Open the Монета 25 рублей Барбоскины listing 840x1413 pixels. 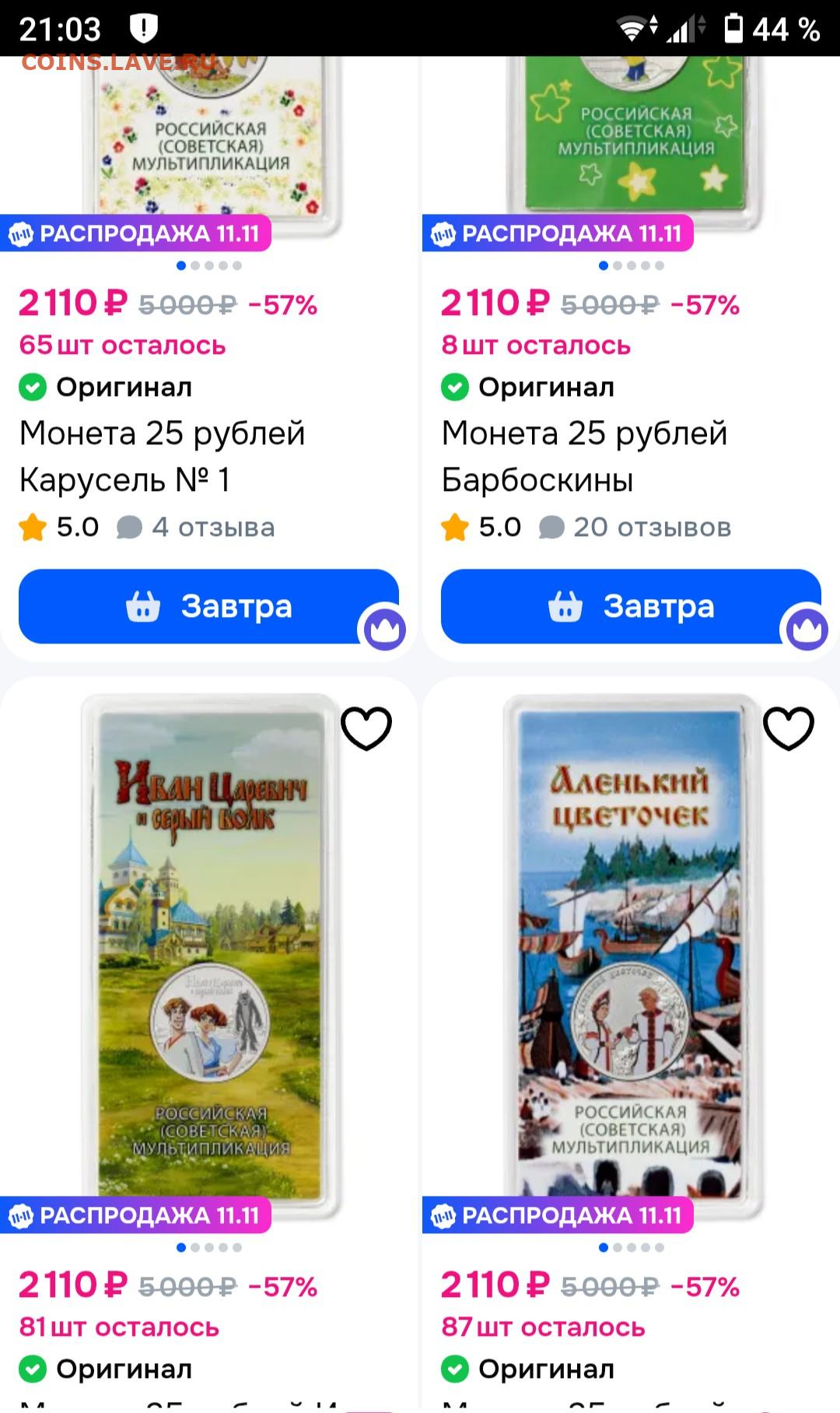pyautogui.click(x=584, y=456)
